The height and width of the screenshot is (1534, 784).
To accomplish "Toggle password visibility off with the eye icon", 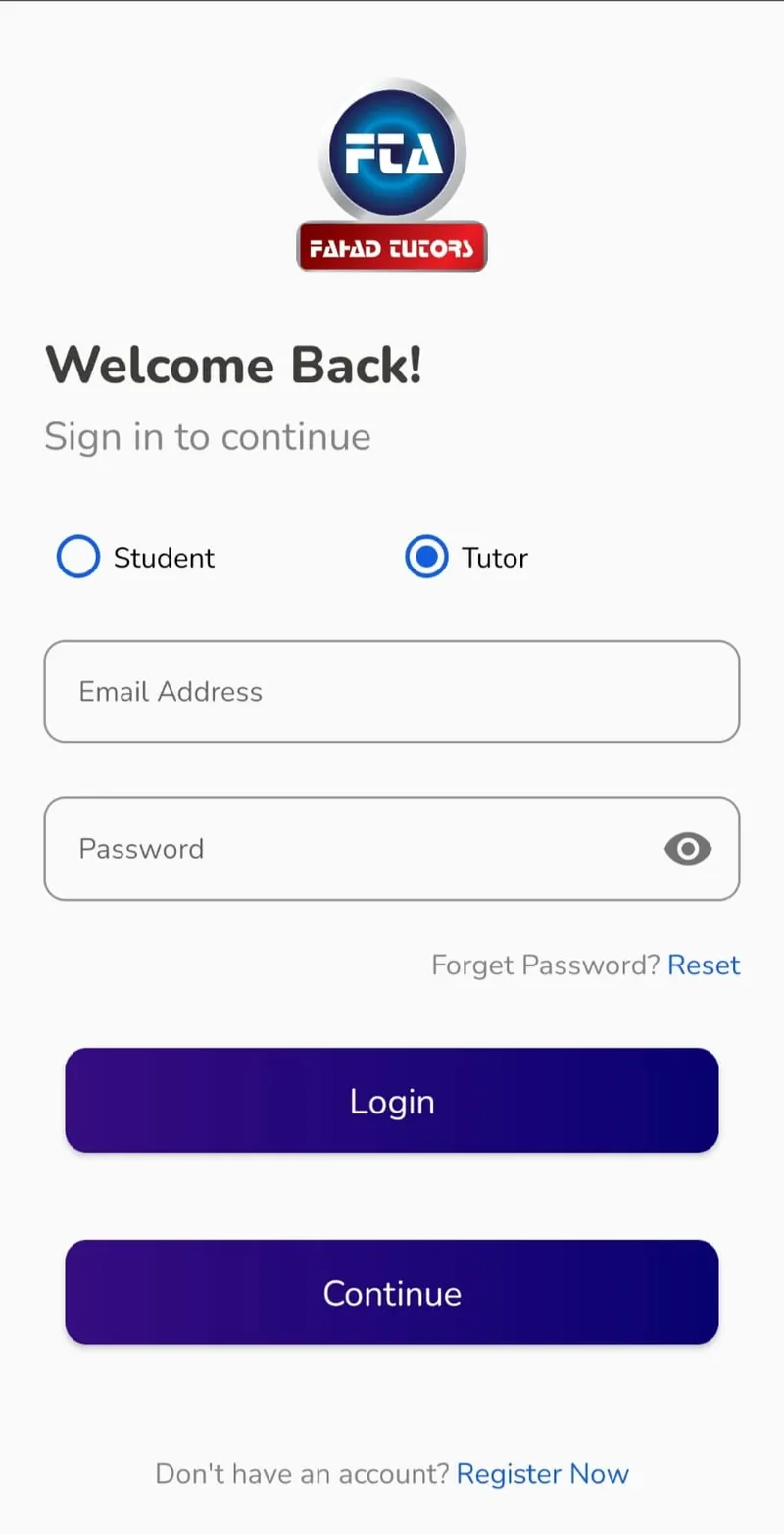I will coord(688,849).
